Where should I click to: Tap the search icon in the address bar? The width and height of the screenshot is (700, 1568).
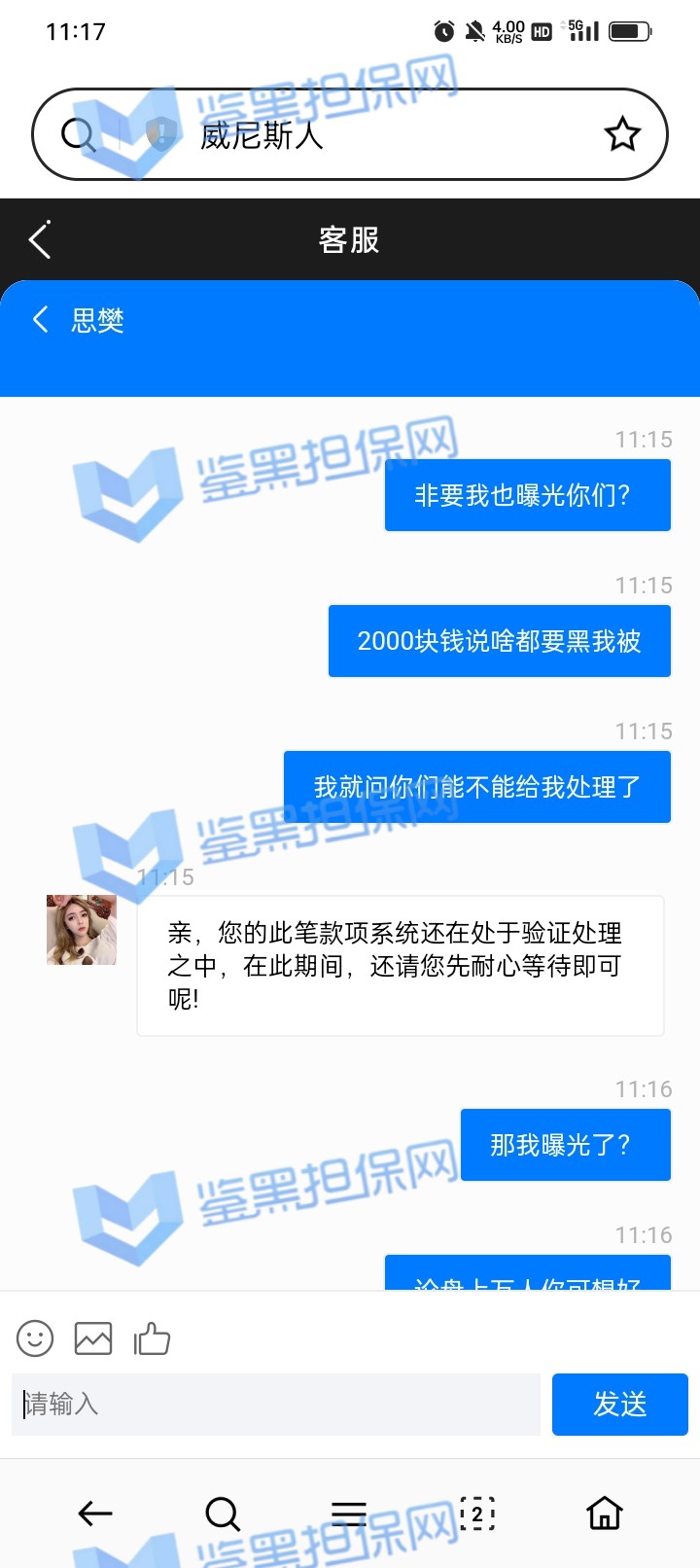78,134
